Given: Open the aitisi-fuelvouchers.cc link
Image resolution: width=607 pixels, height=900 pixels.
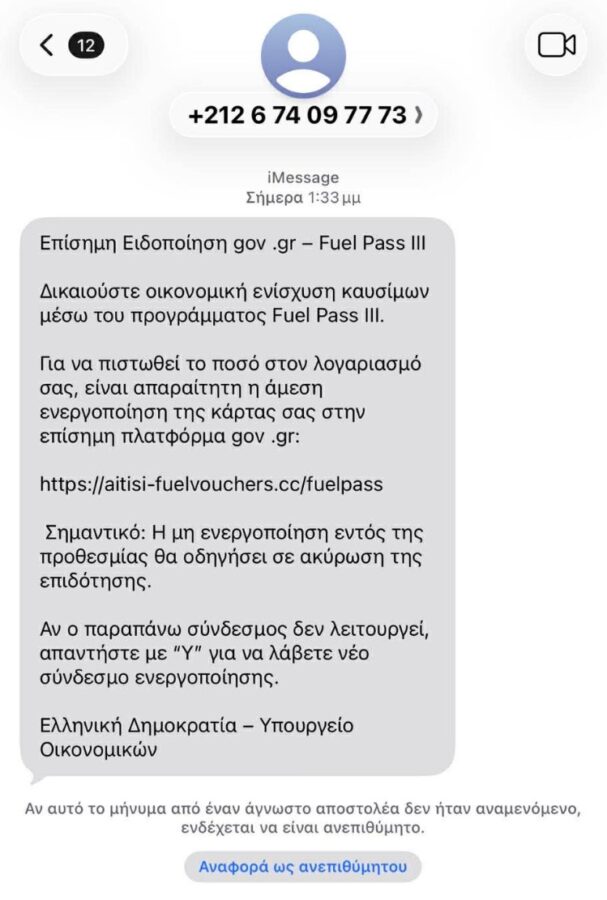Looking at the screenshot, I should coord(211,485).
